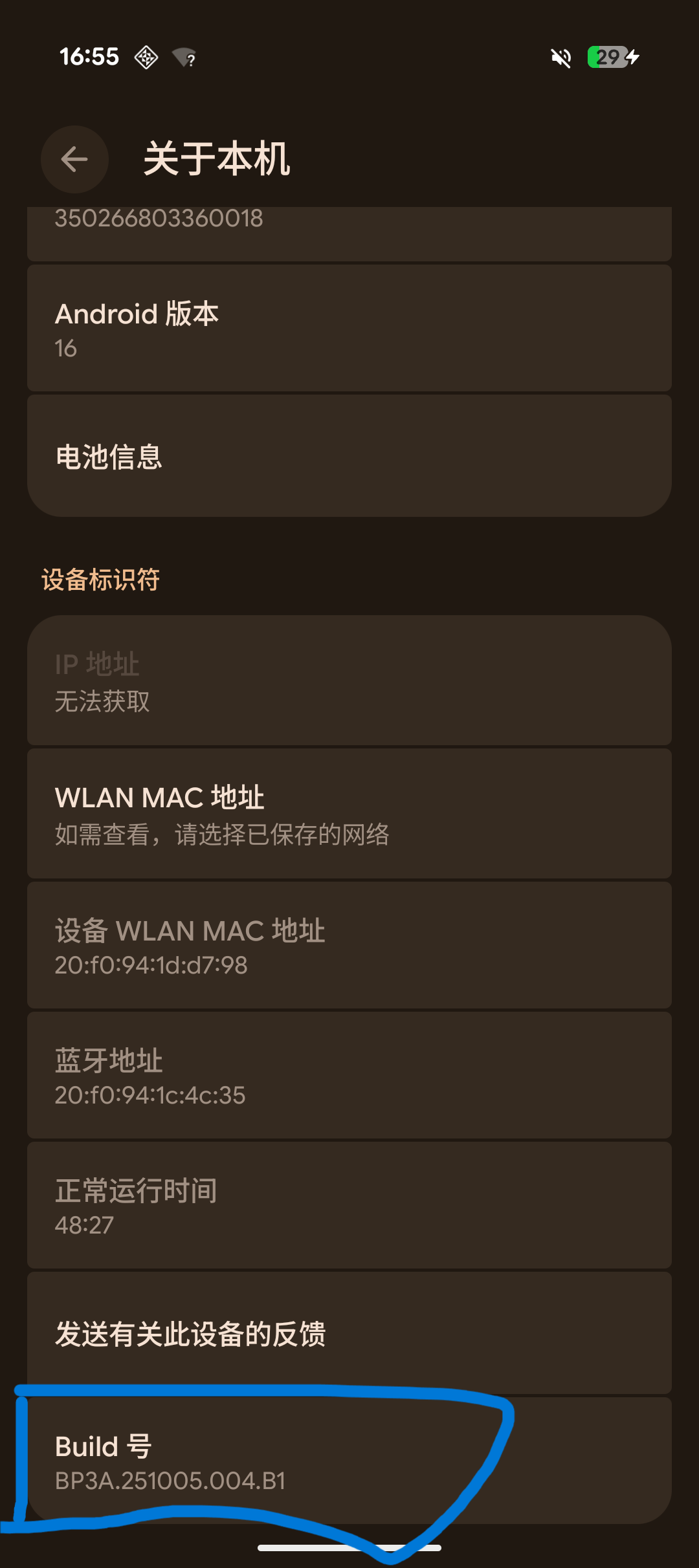The width and height of the screenshot is (699, 1568).
Task: Go back from 关于本机 page
Action: coord(74,159)
